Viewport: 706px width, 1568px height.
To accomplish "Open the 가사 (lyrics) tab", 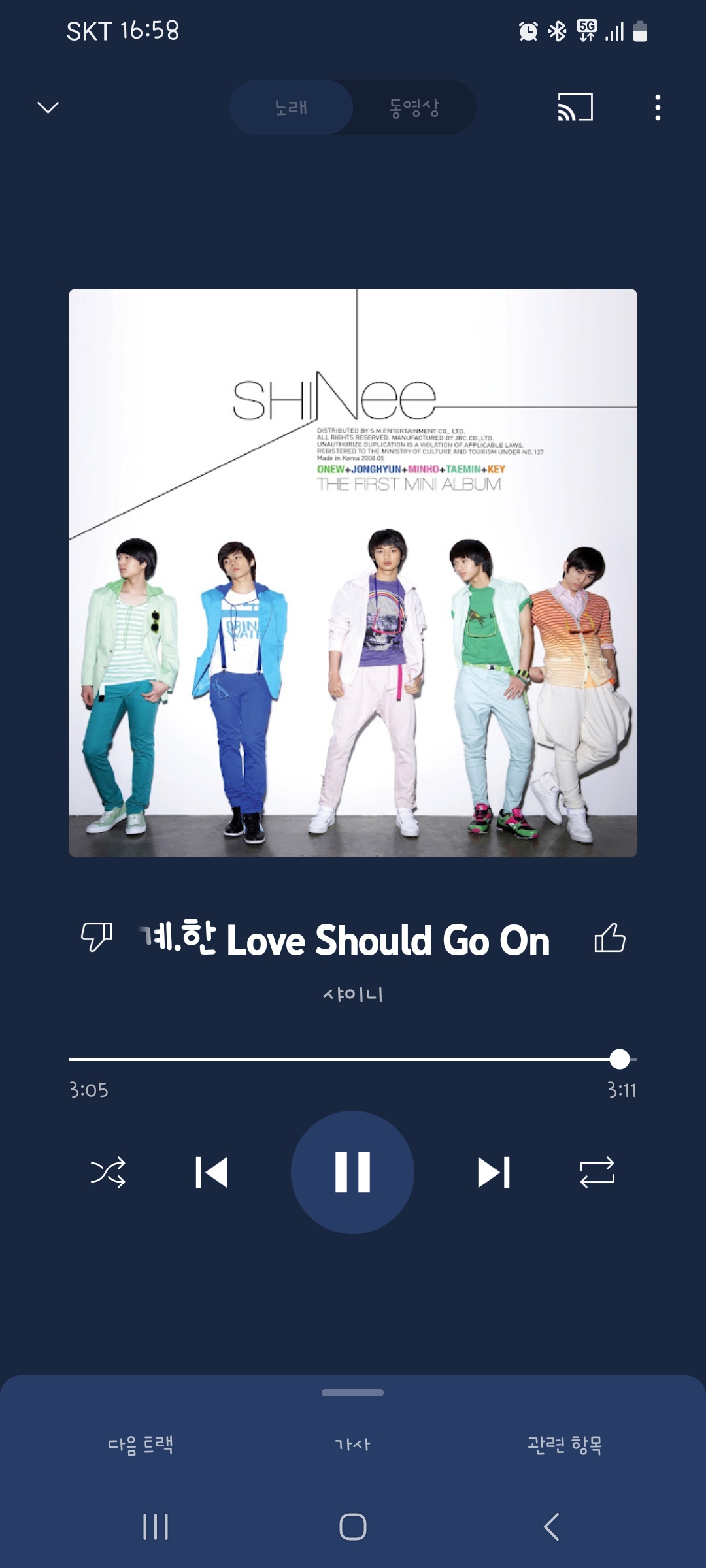I will click(x=352, y=1444).
